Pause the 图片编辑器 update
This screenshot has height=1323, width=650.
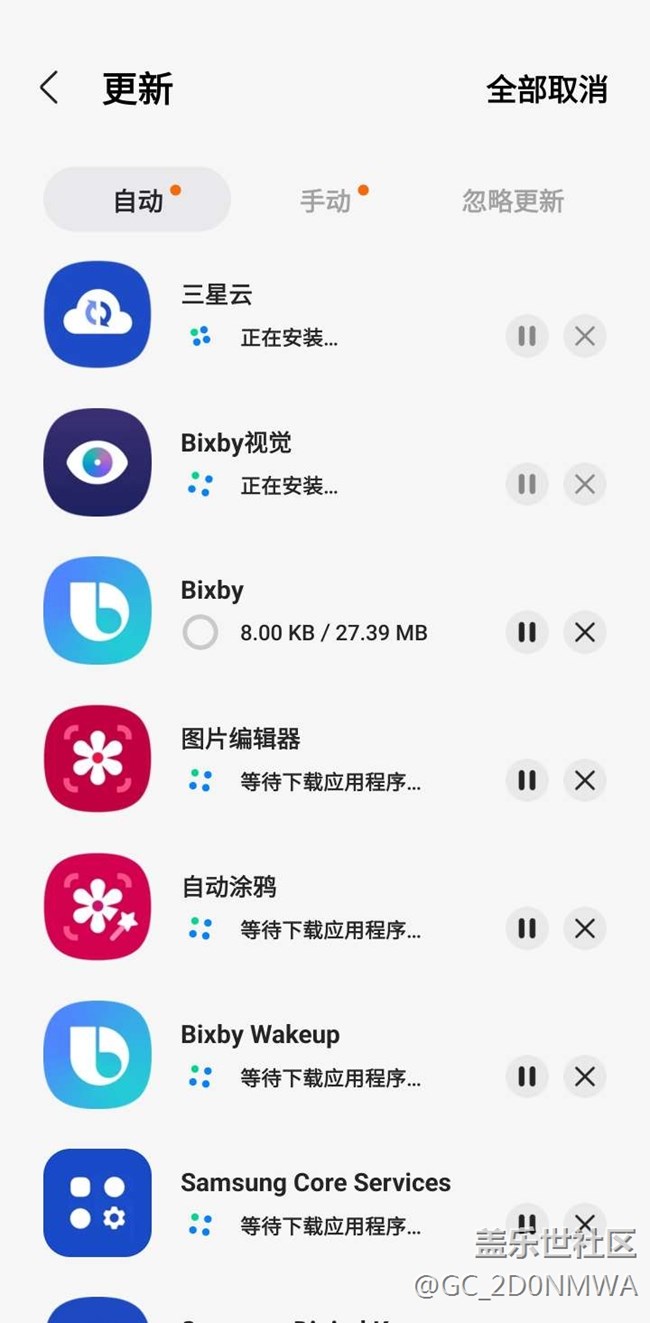[x=526, y=780]
